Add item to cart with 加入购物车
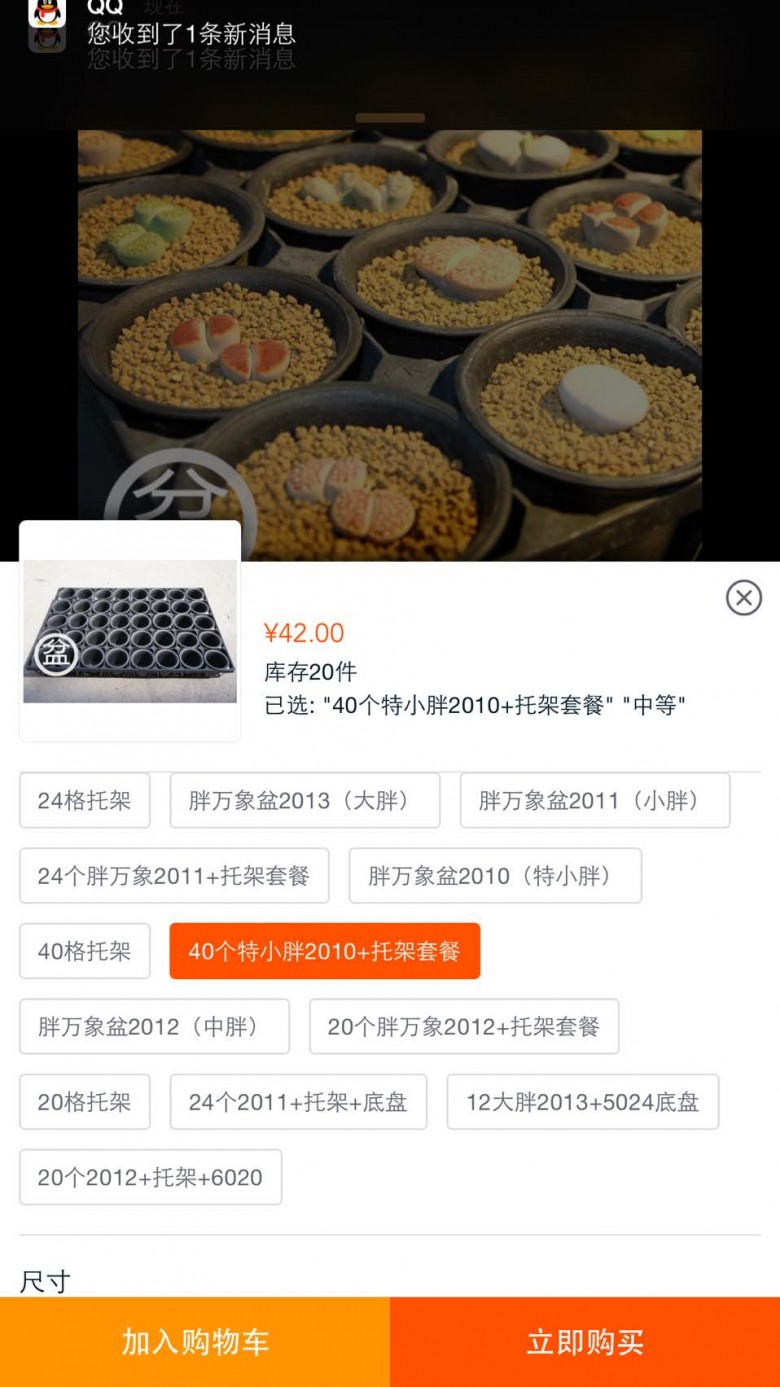This screenshot has height=1387, width=780. (195, 1342)
